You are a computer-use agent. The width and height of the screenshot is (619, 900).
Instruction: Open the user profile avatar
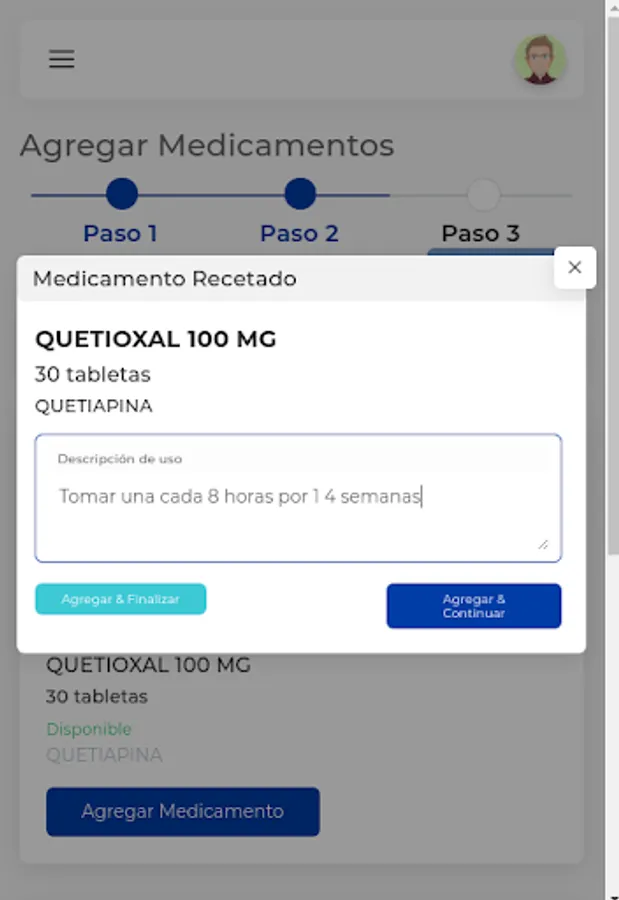pos(540,60)
